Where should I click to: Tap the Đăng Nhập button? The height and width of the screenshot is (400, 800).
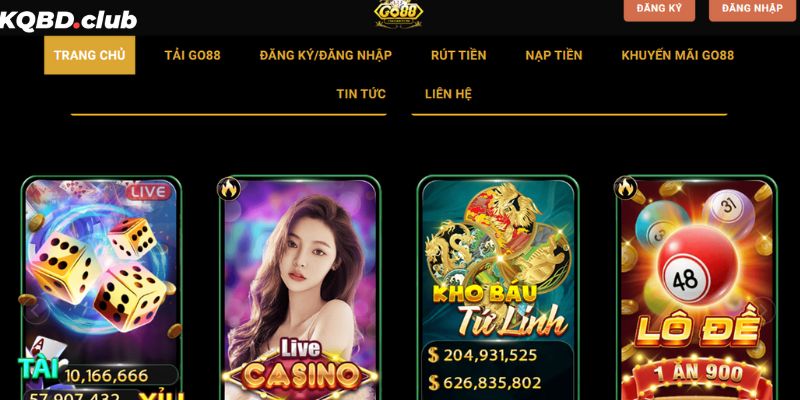[752, 9]
